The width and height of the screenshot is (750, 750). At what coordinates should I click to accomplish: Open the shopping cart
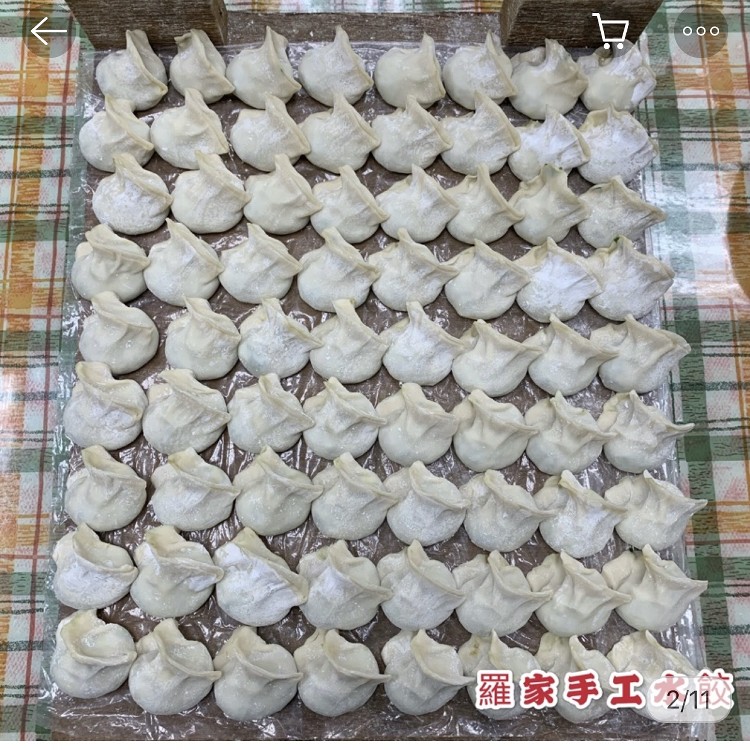point(610,31)
